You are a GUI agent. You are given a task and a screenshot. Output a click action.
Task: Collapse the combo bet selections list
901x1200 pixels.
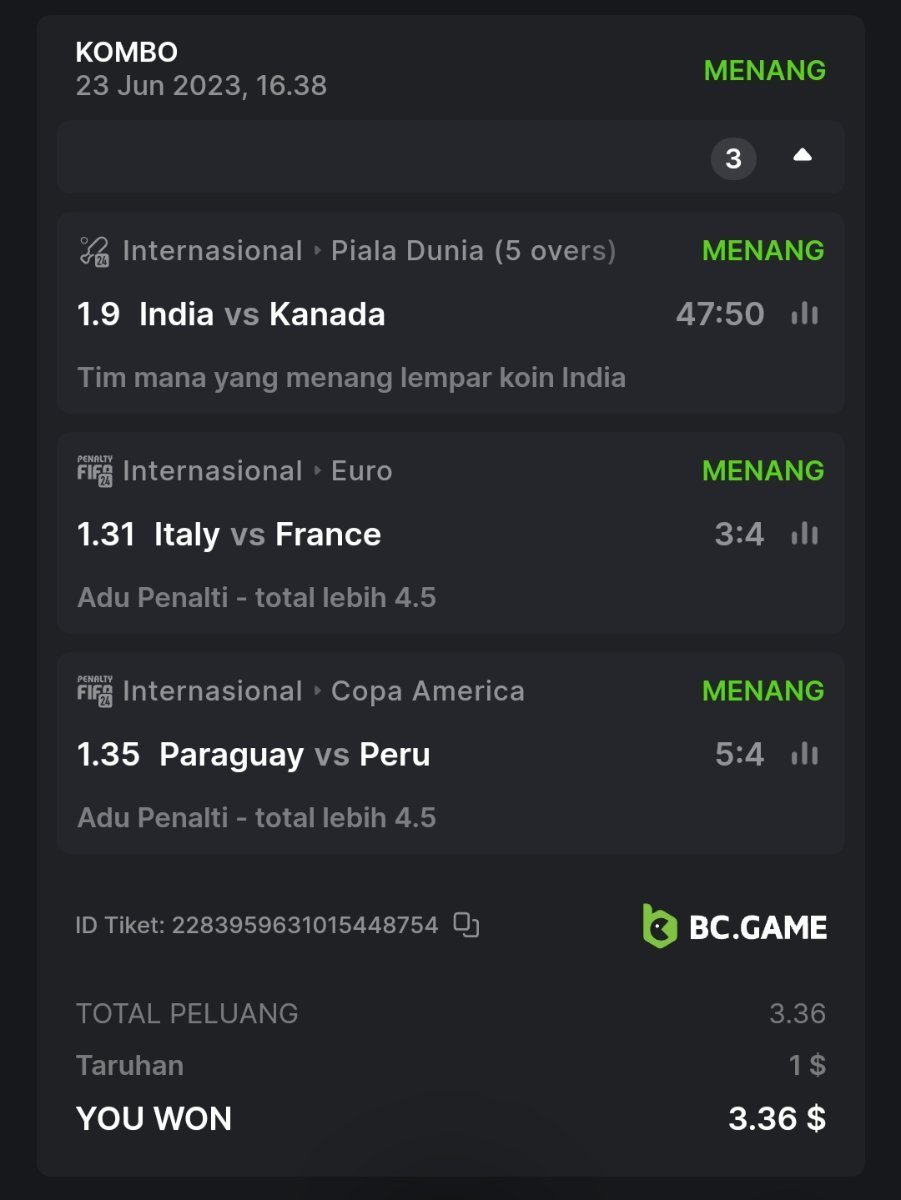point(802,156)
